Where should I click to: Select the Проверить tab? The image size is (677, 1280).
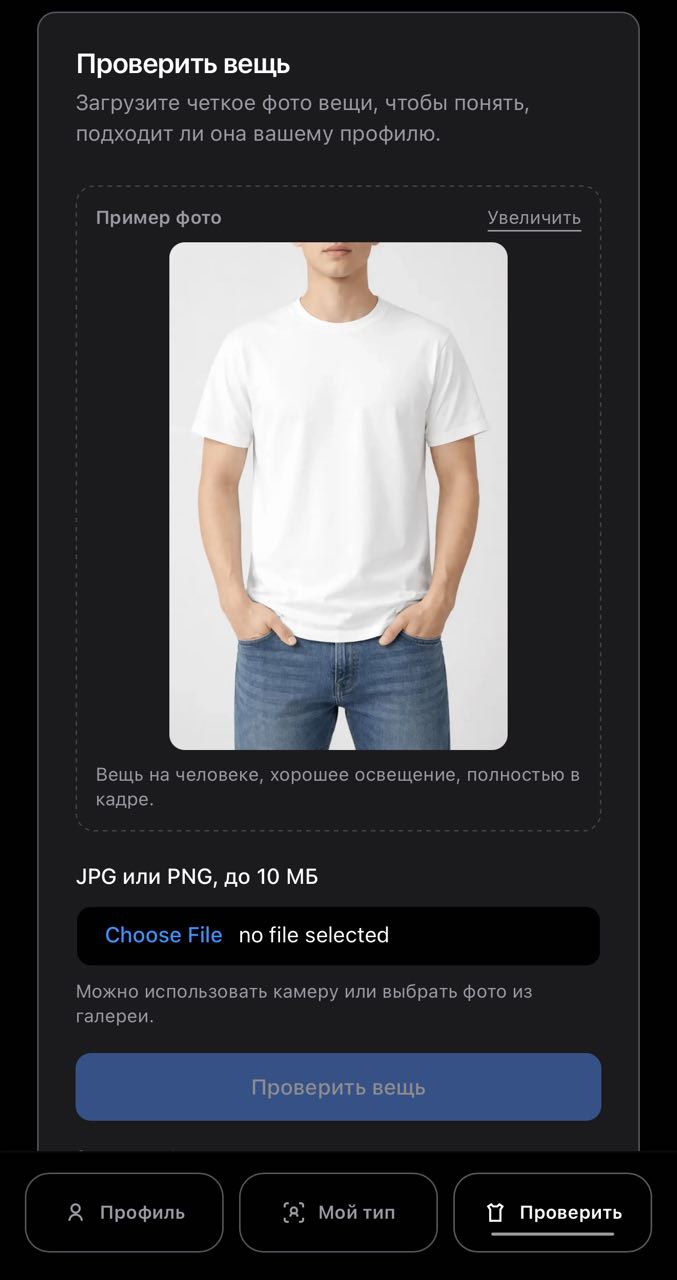click(x=552, y=1212)
